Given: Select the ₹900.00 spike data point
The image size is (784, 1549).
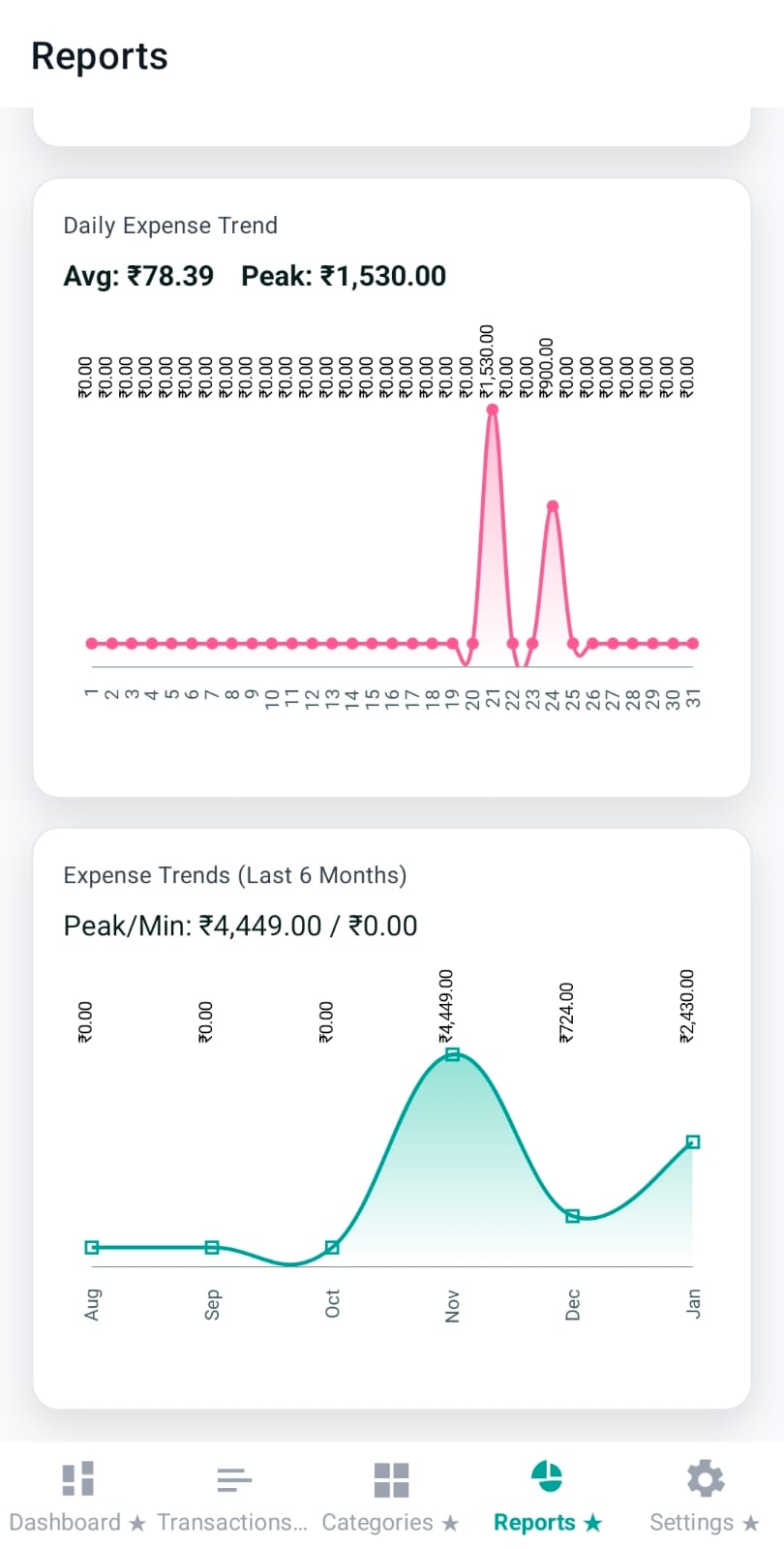Looking at the screenshot, I should (552, 505).
